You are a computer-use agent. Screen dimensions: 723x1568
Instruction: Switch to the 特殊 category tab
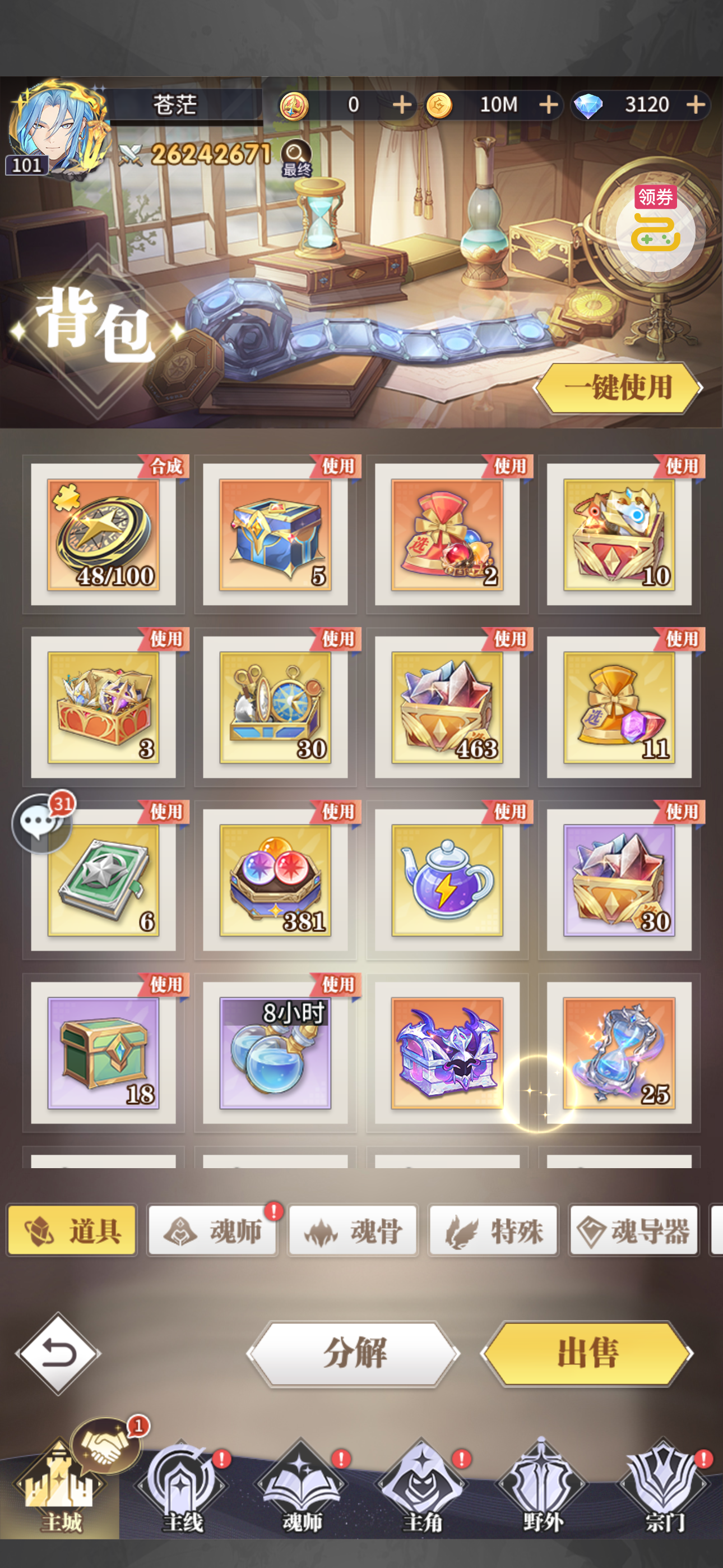[494, 1231]
